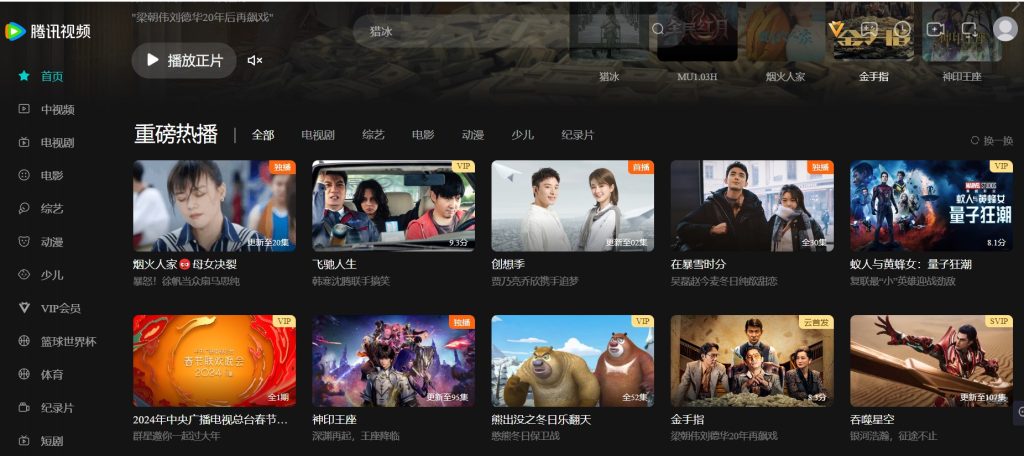The width and height of the screenshot is (1024, 456).
Task: Open VIP会员 in the sidebar
Action: tap(60, 308)
